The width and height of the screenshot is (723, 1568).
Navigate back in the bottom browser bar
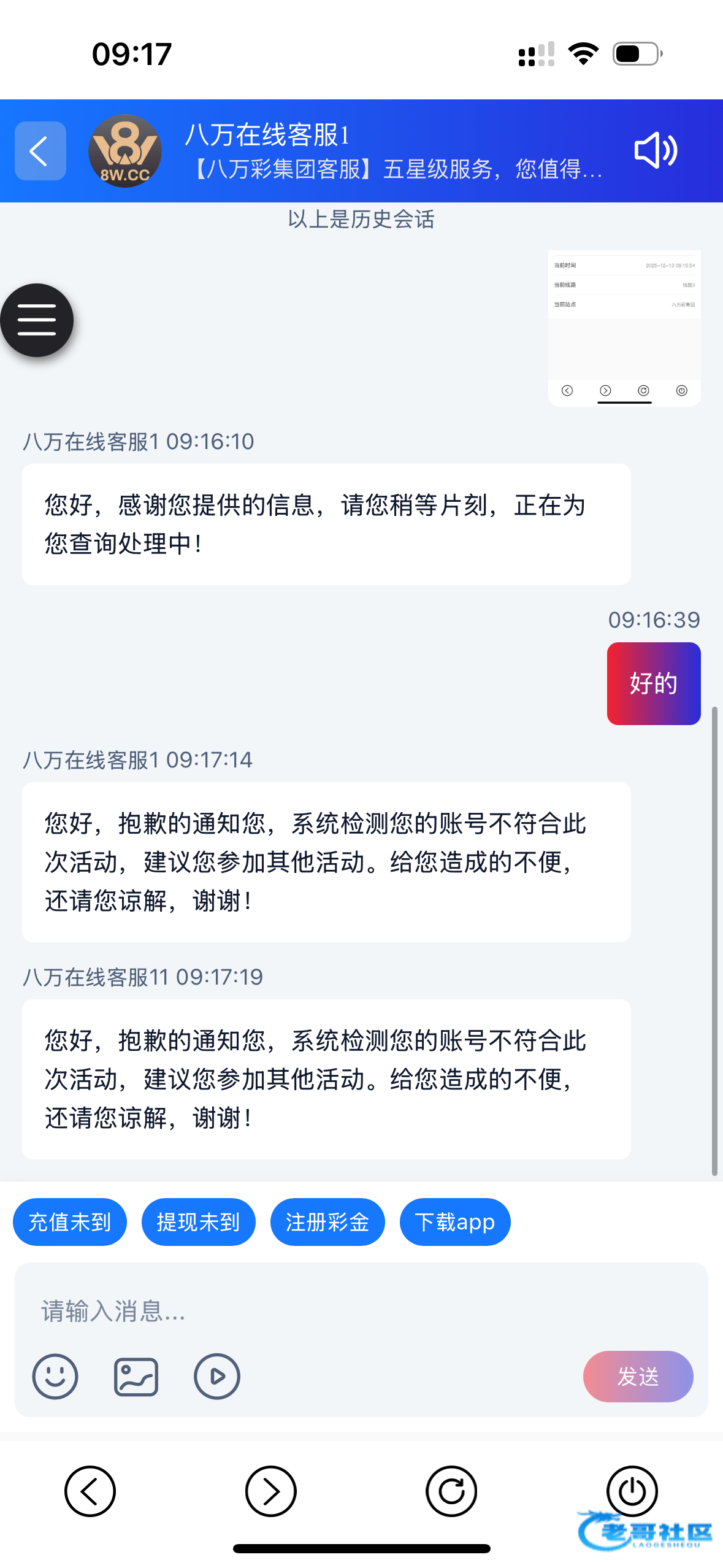(90, 1491)
